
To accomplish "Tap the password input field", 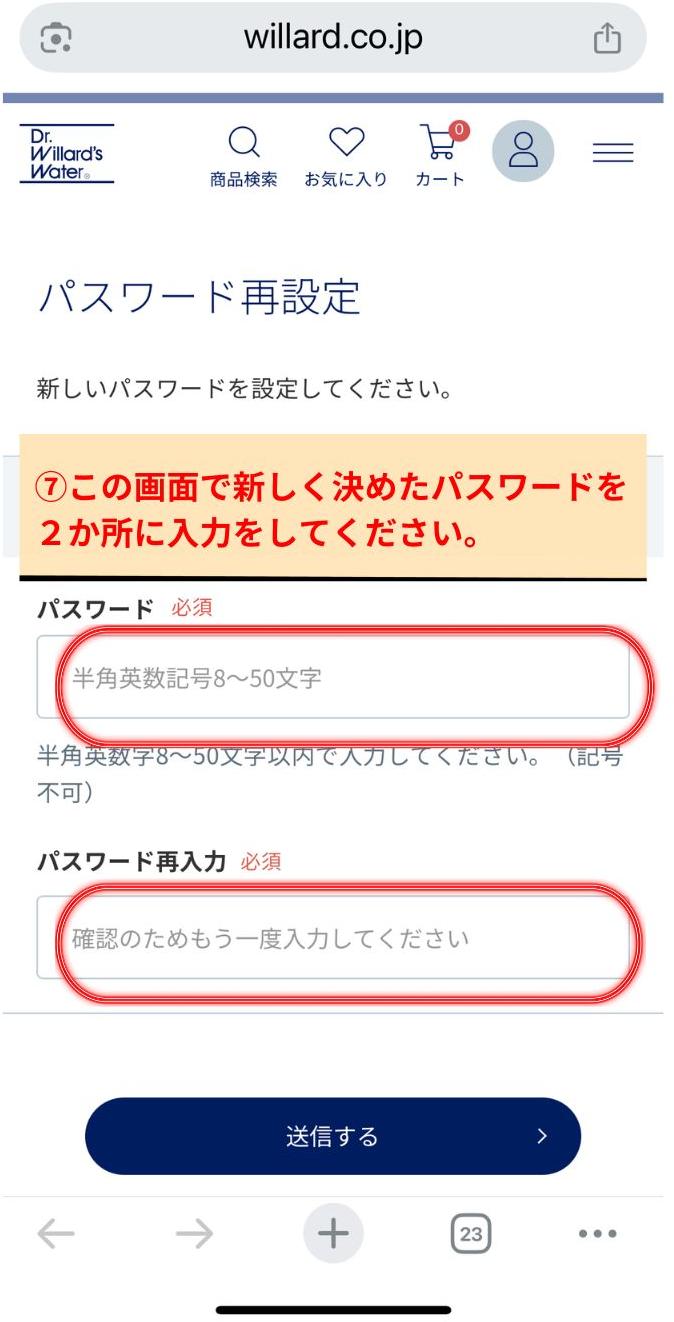I will coord(333,678).
